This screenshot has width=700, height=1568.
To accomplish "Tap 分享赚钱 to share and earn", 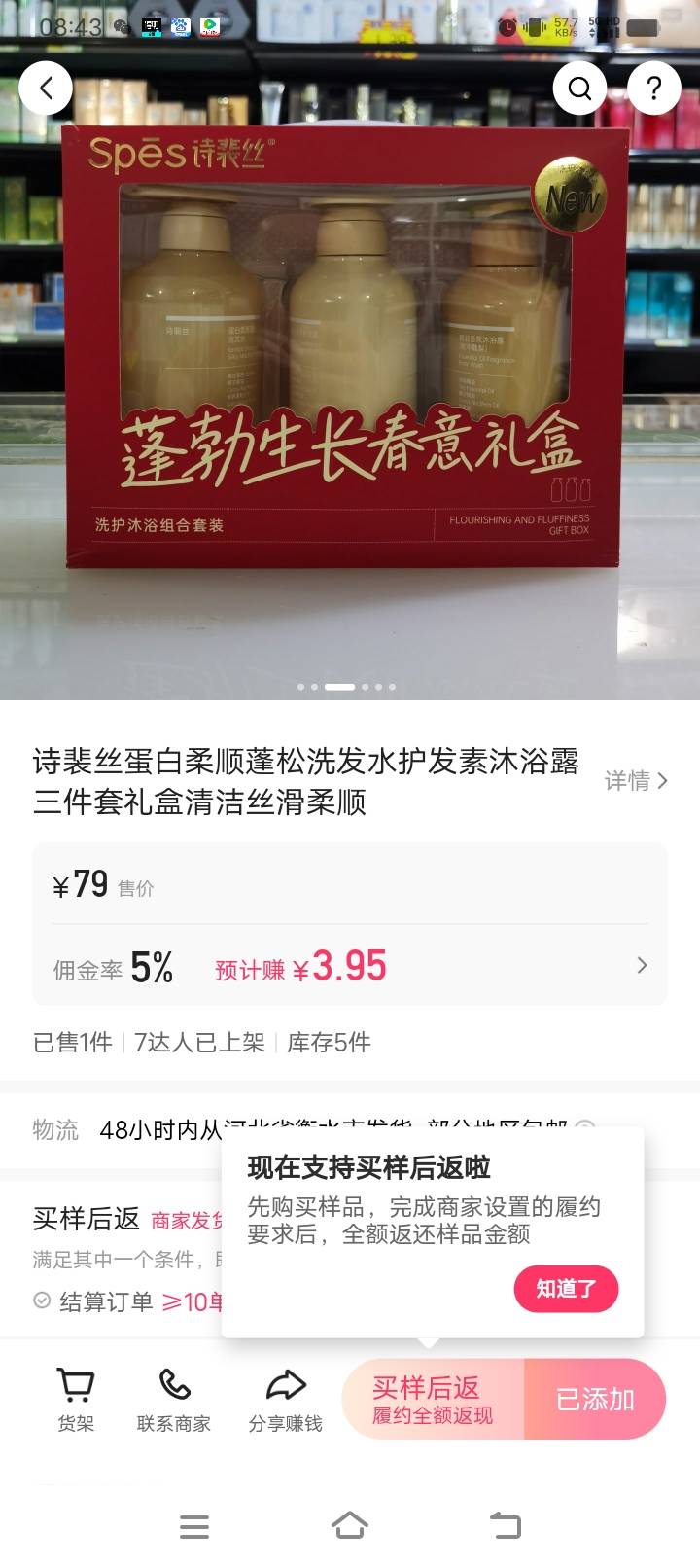I will pyautogui.click(x=285, y=1399).
